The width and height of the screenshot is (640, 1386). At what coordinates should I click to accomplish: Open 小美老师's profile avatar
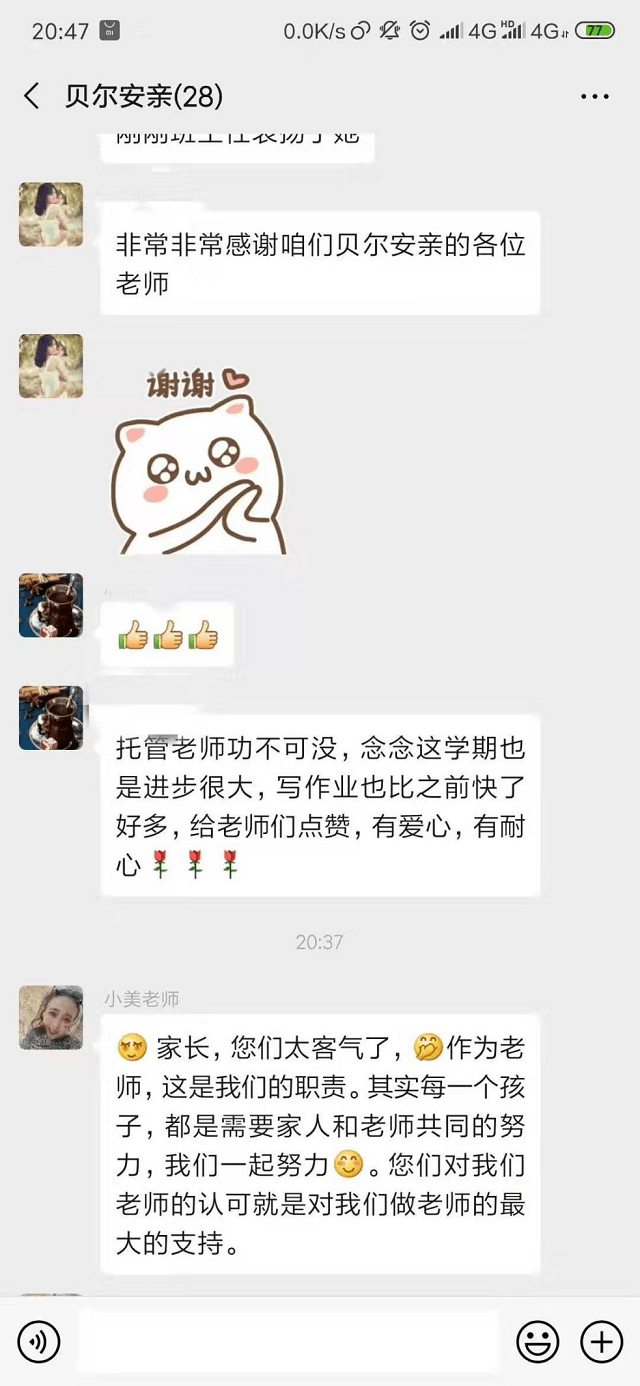click(51, 1017)
